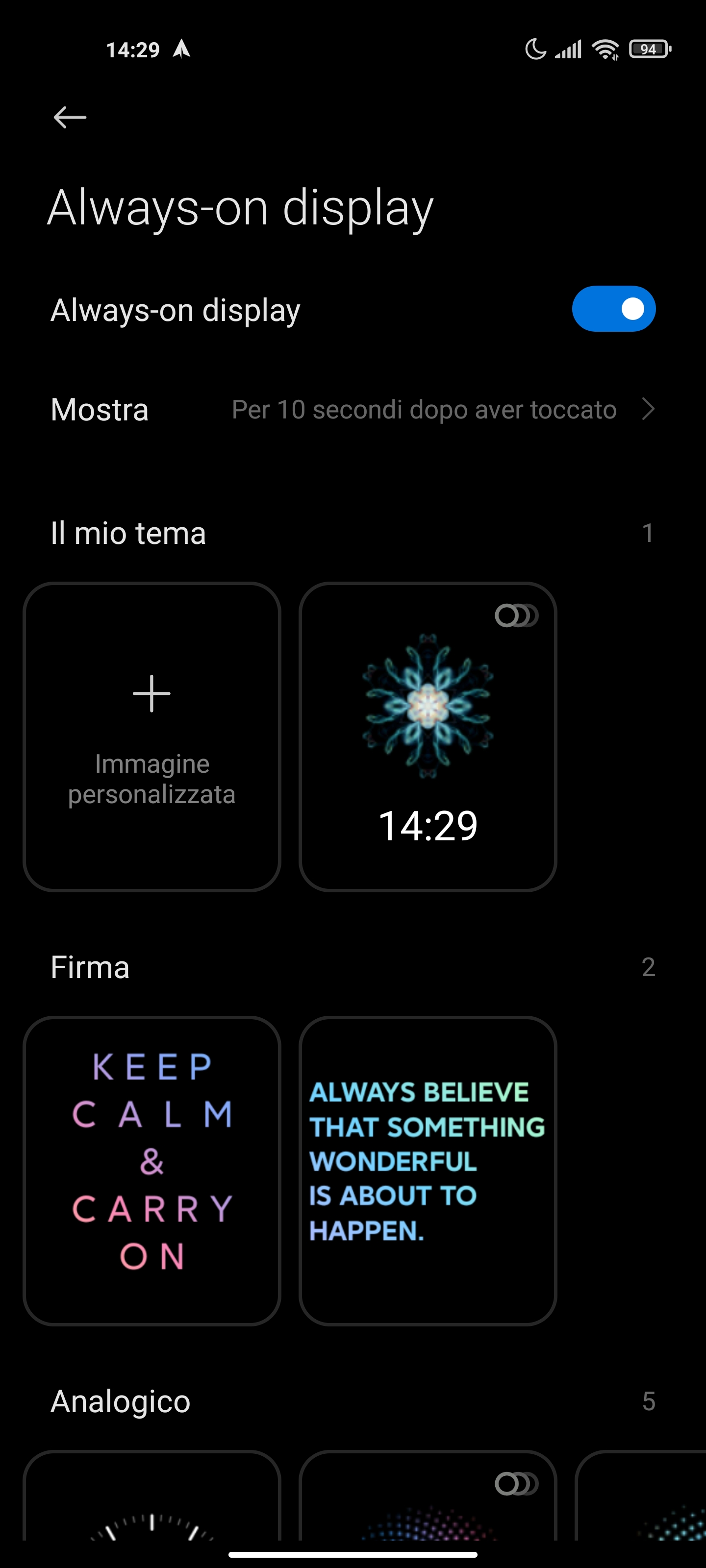Choose the Always Believe signature theme
The width and height of the screenshot is (706, 1568).
pyautogui.click(x=428, y=1170)
